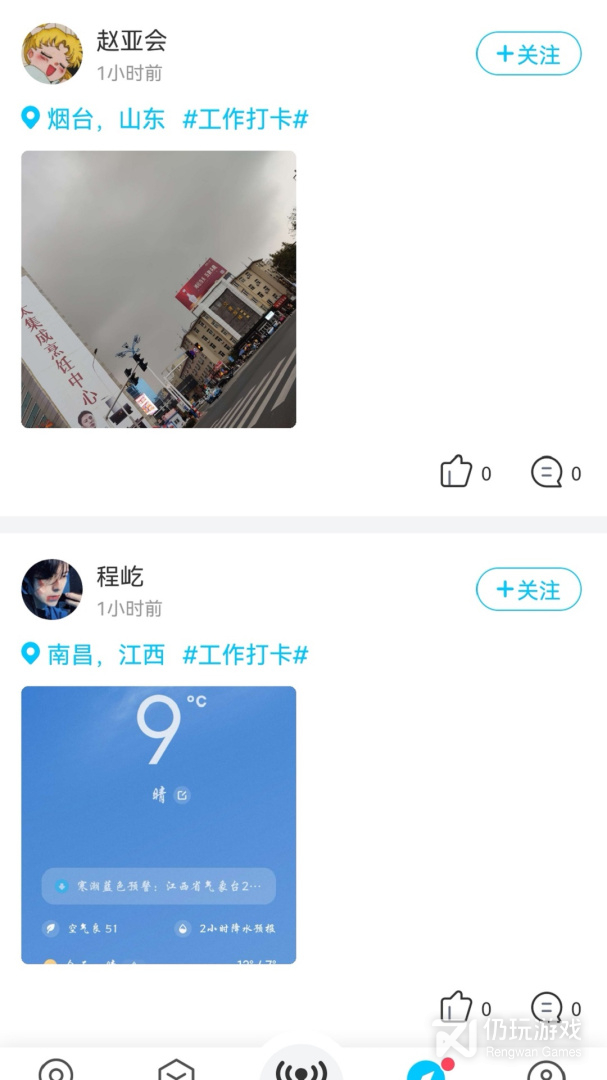Like 赵亚会's post

click(x=456, y=472)
